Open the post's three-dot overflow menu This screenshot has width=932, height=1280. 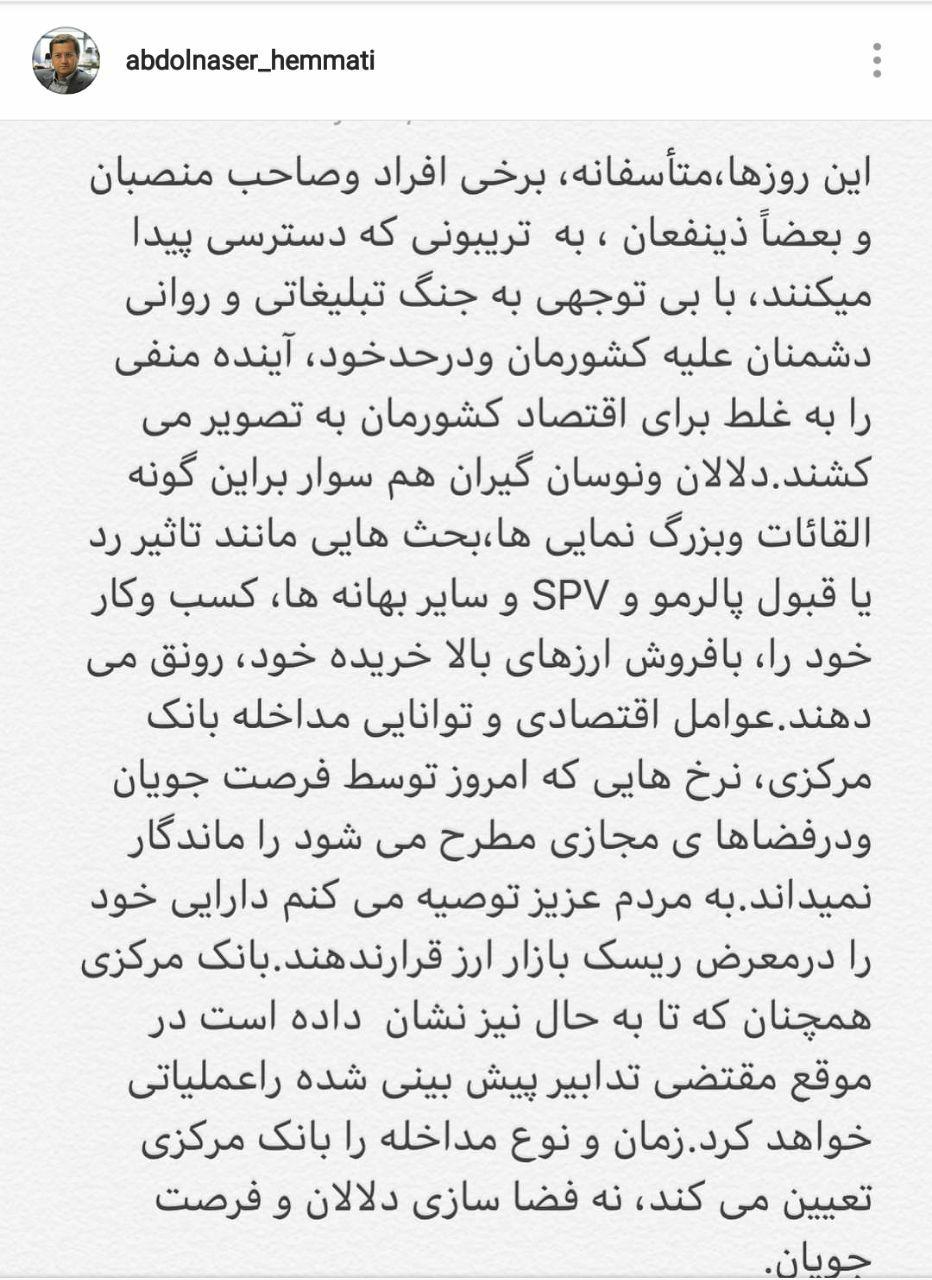click(x=876, y=61)
